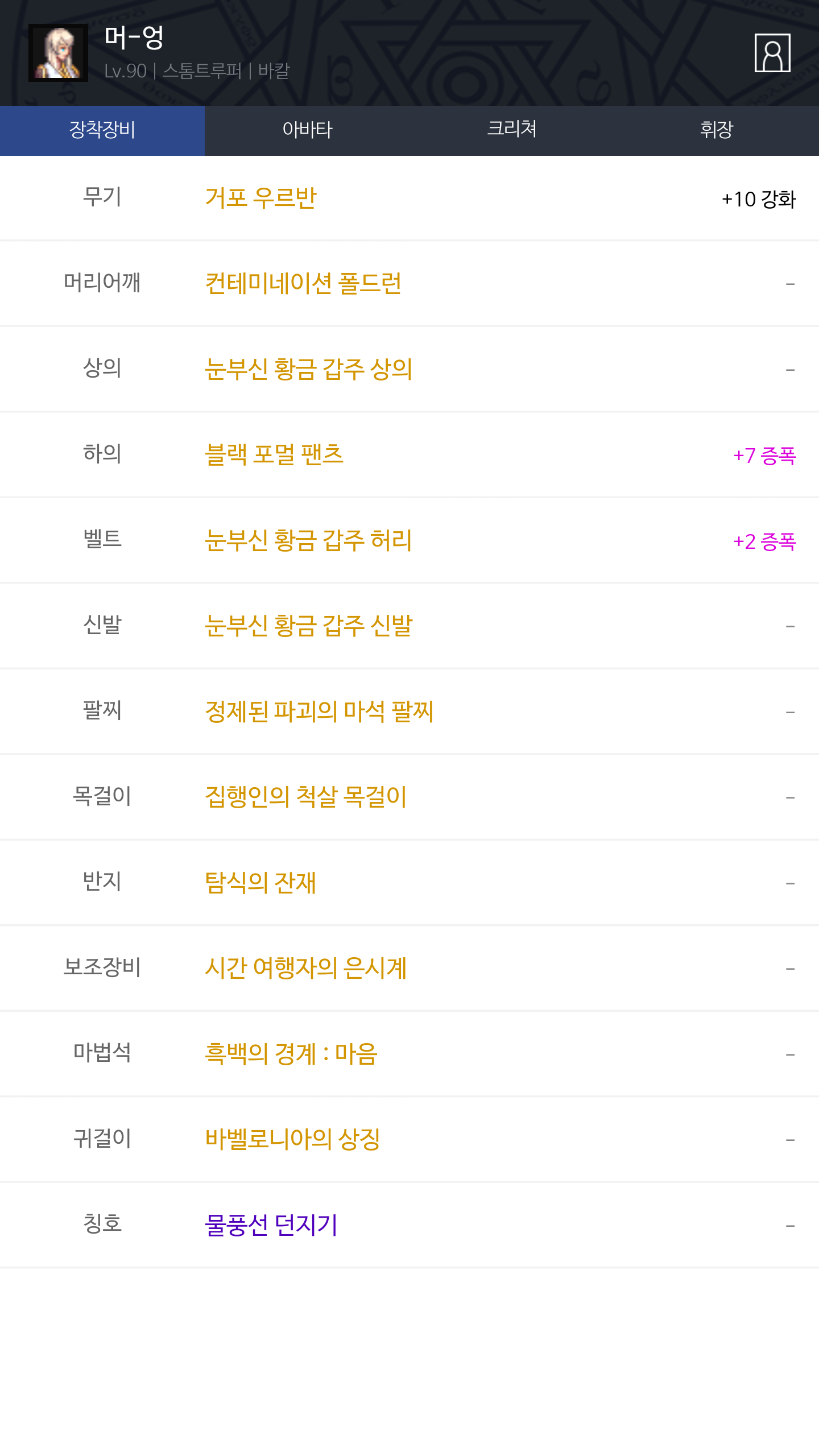
Task: Switch to the 휘장 tab
Action: pyautogui.click(x=717, y=130)
